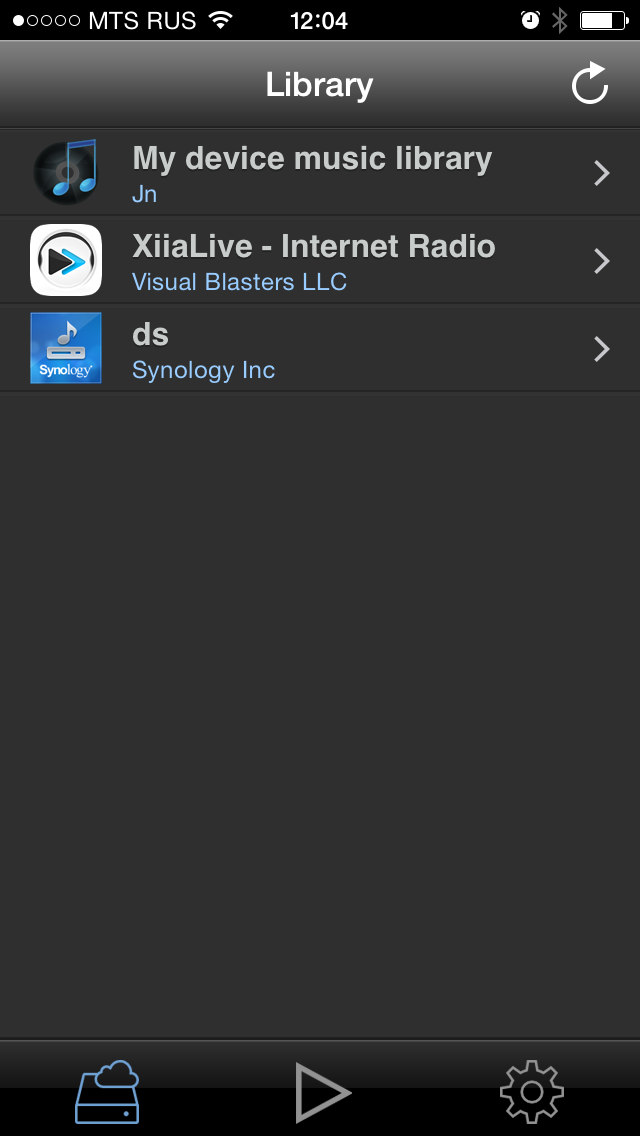Open My device music library
This screenshot has width=640, height=1136.
pyautogui.click(x=320, y=172)
